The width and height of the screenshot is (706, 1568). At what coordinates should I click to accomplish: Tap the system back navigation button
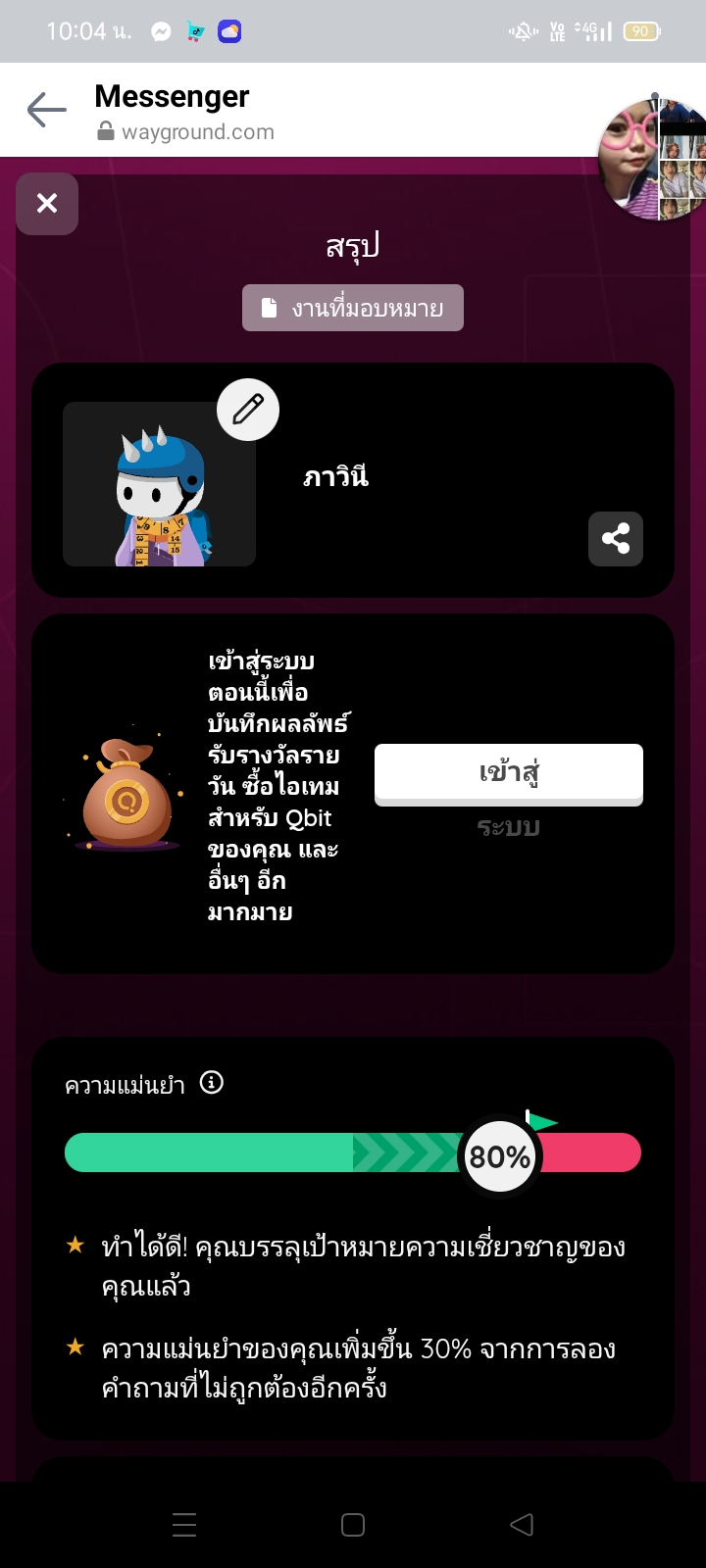coord(522,1524)
